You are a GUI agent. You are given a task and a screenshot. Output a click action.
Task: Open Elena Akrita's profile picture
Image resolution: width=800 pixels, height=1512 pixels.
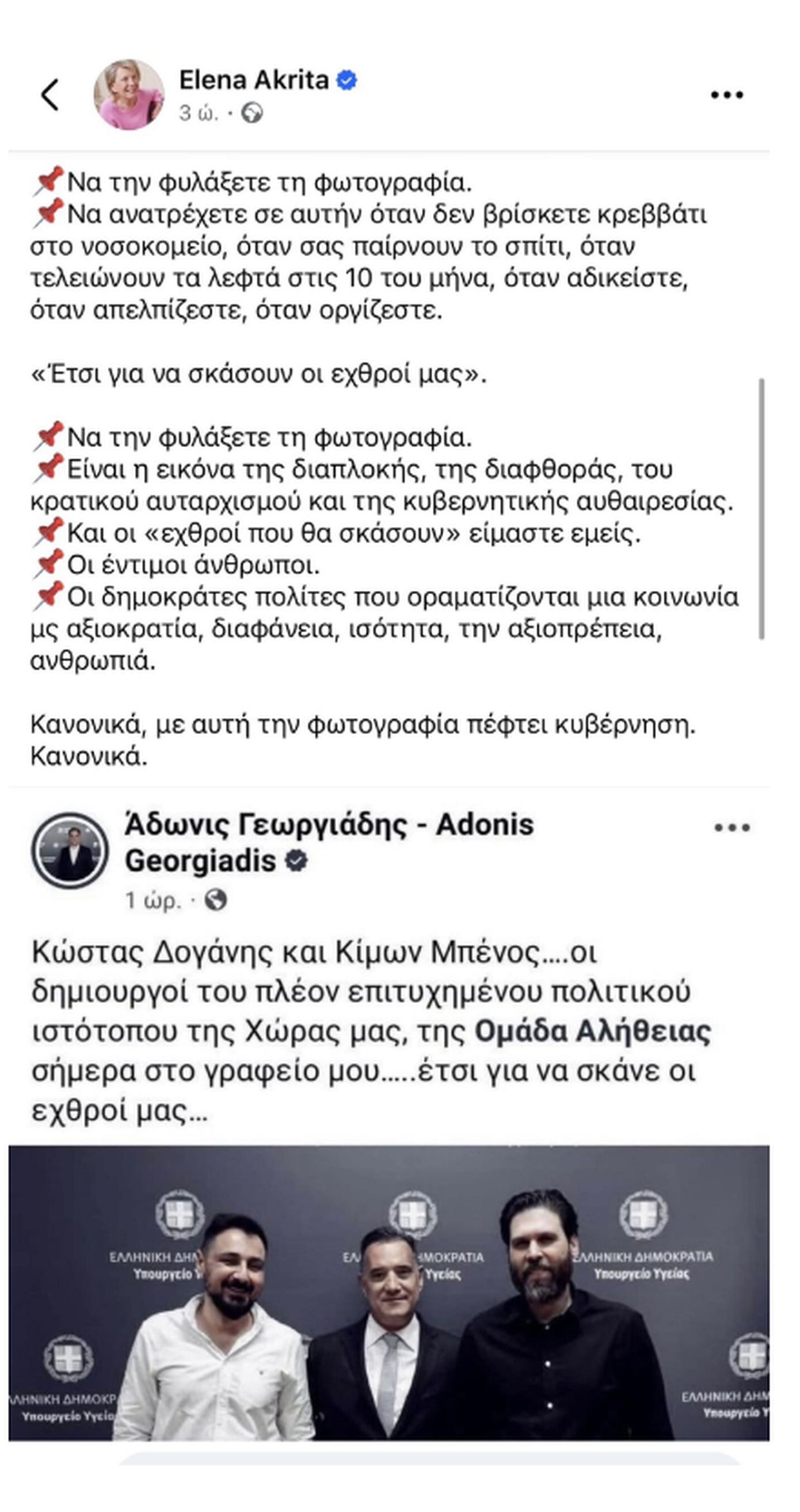(129, 94)
